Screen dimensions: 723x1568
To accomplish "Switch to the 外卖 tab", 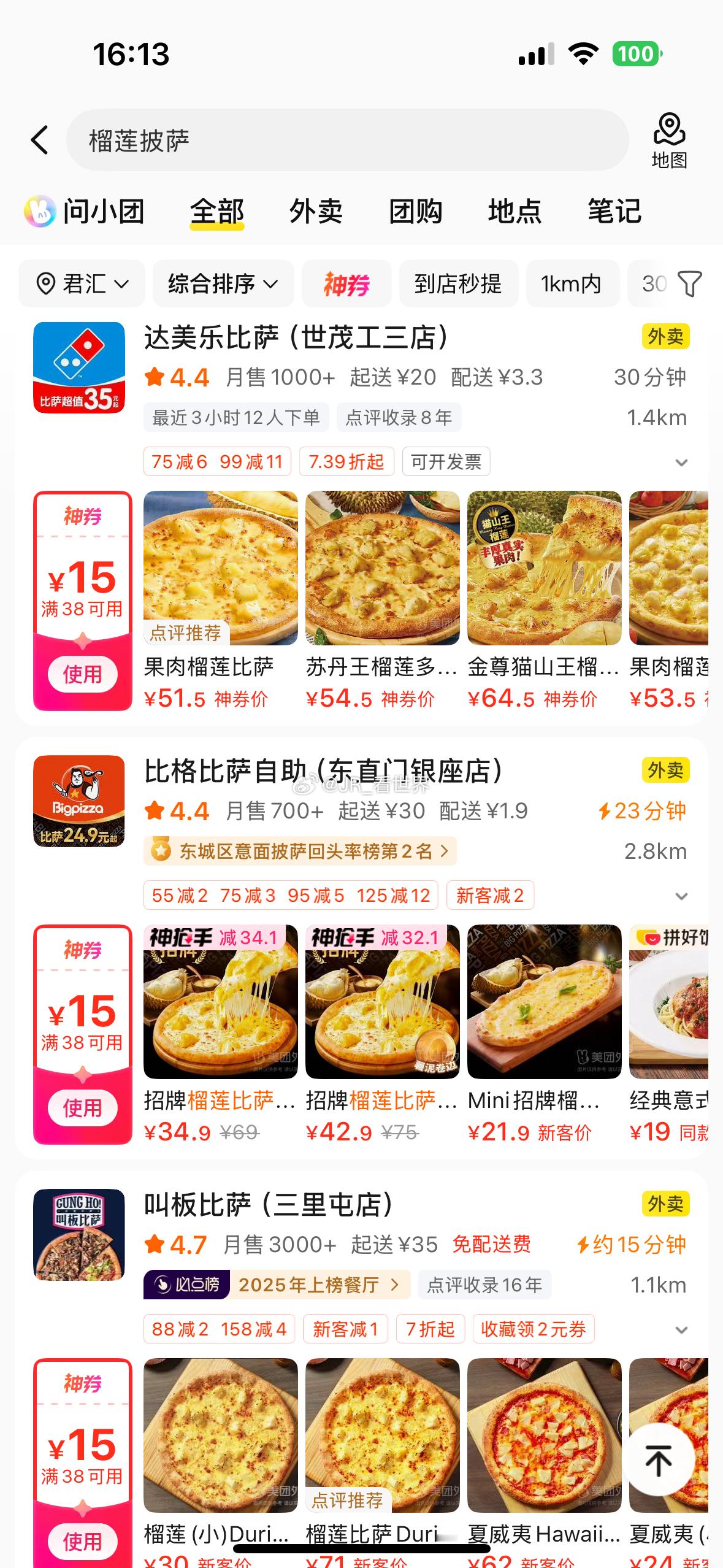I will coord(316,212).
